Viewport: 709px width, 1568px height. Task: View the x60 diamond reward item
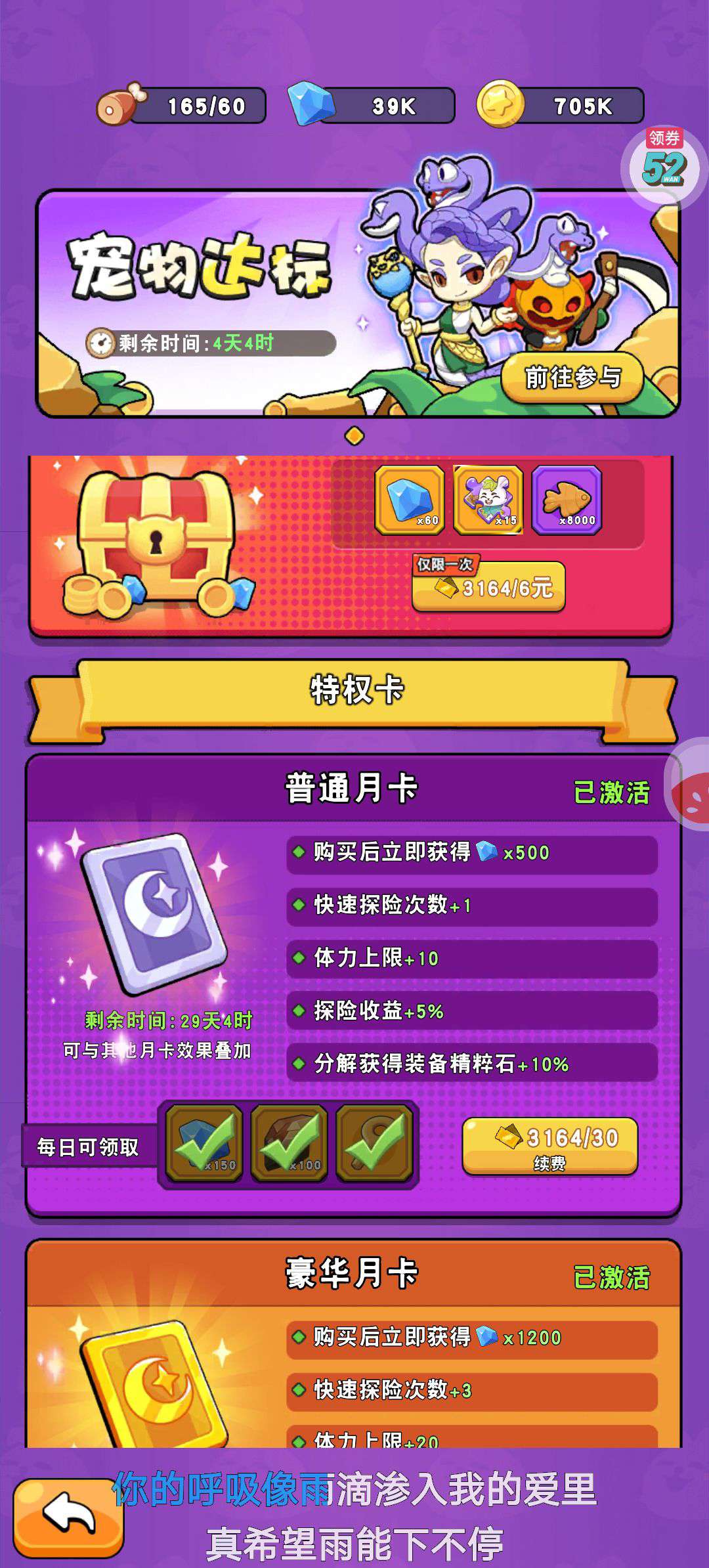tap(410, 500)
